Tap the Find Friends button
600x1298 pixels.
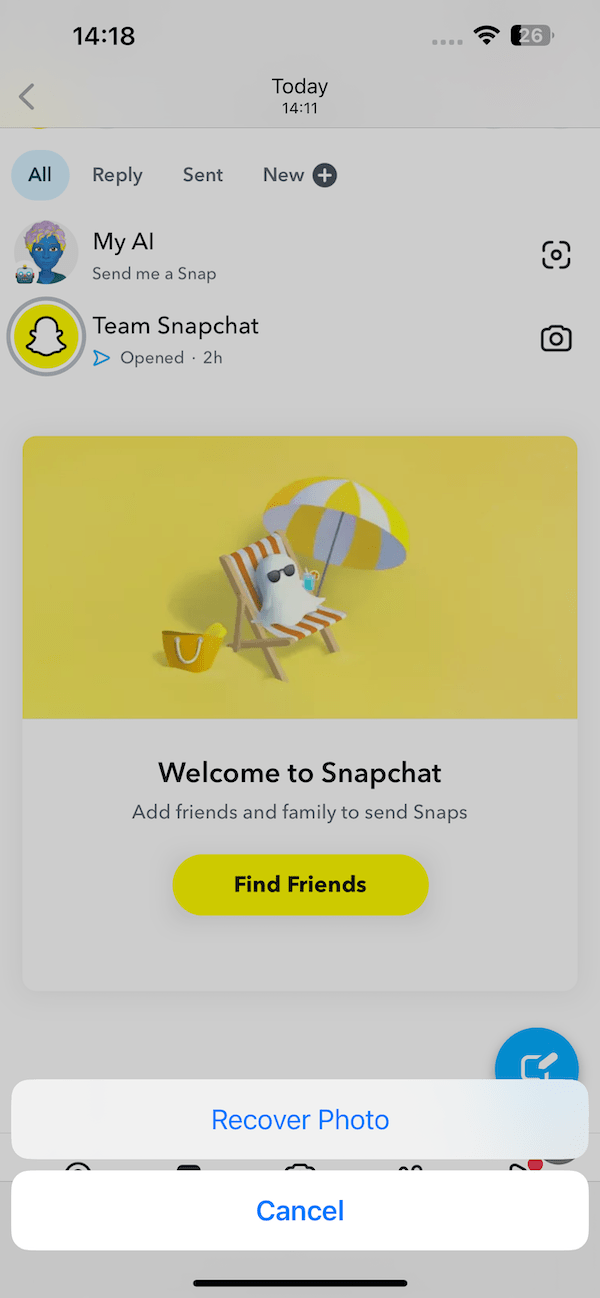300,884
